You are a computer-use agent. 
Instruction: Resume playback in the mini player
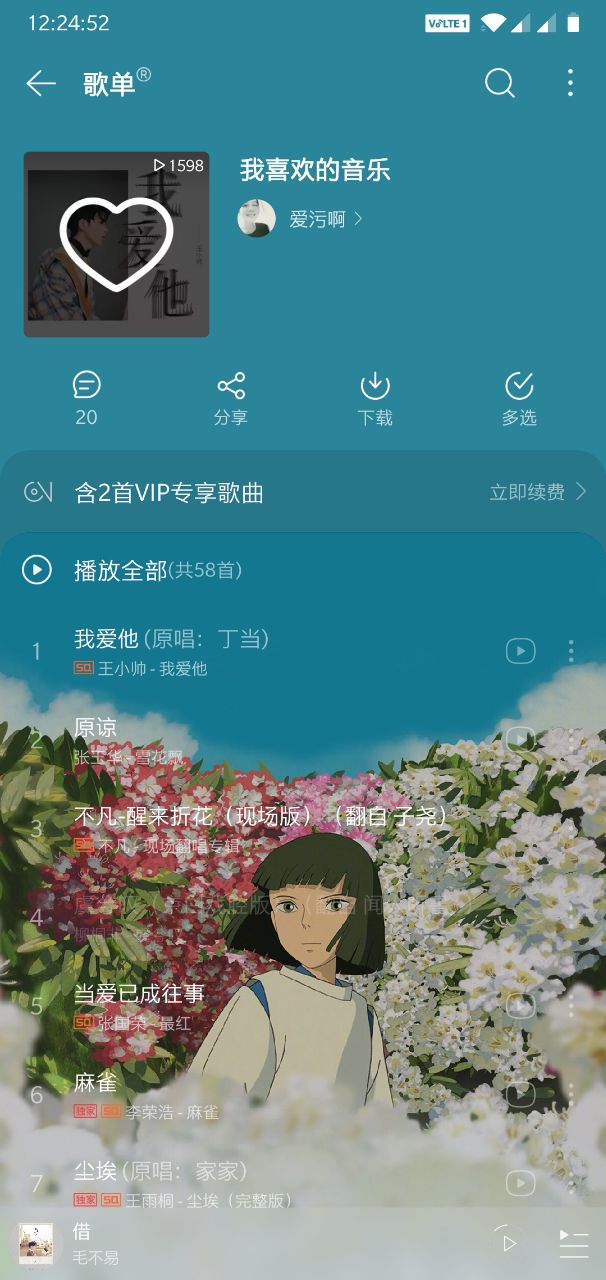pos(509,1243)
